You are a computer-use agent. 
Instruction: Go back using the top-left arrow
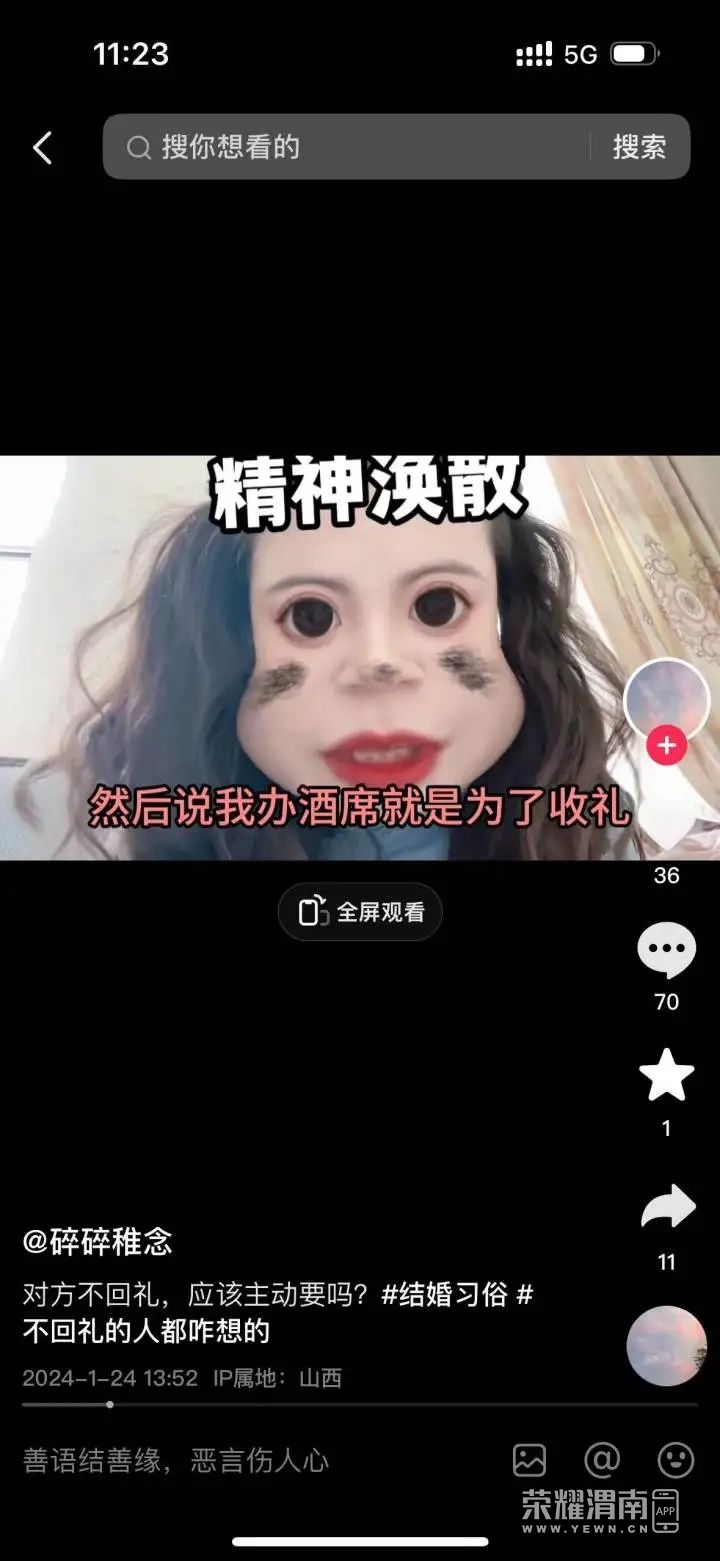(42, 148)
